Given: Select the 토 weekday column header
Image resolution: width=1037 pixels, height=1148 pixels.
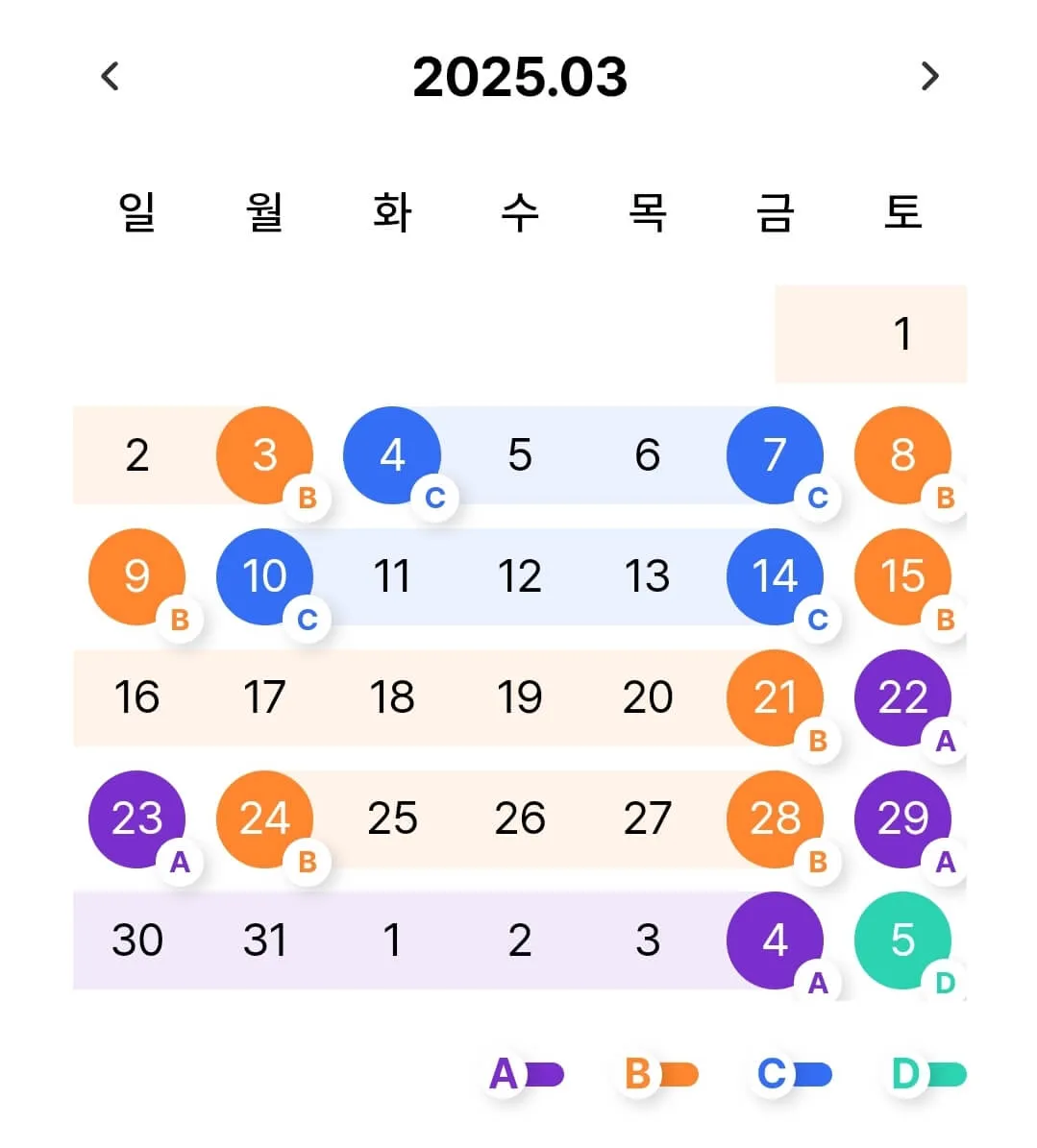Looking at the screenshot, I should (902, 212).
